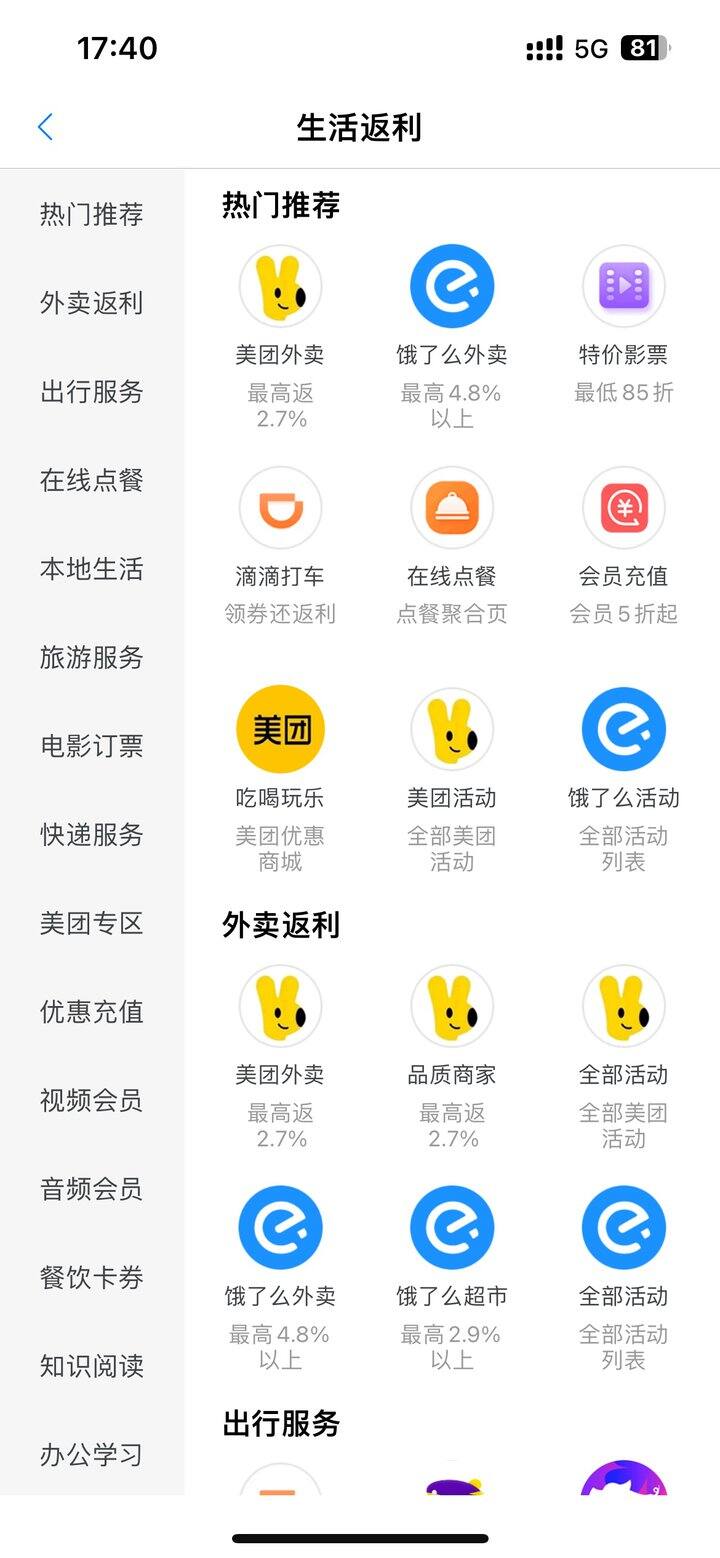This screenshot has height=1558, width=720.
Task: Open 滴滴打车 ride rebate
Action: pyautogui.click(x=280, y=546)
